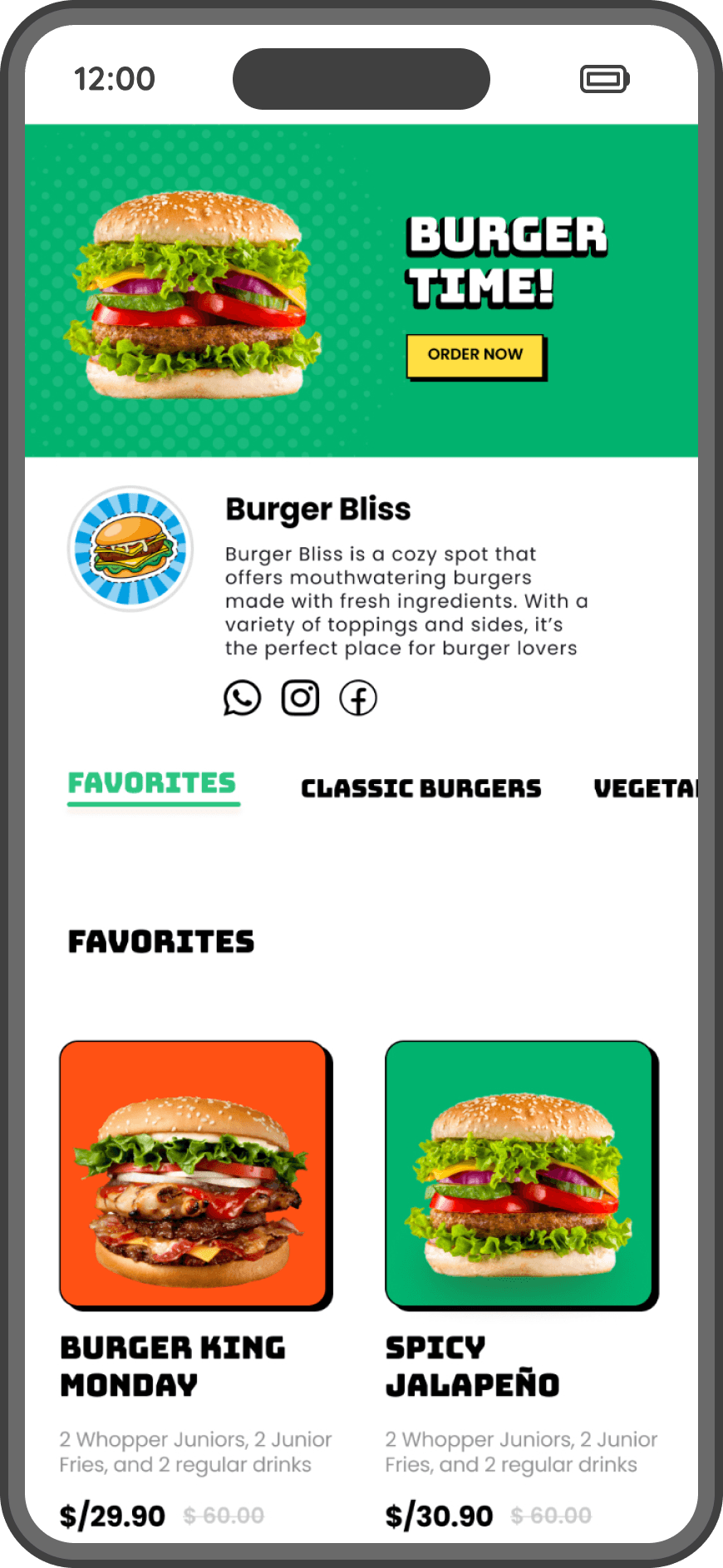Open Burger Bliss Instagram page

pos(300,698)
